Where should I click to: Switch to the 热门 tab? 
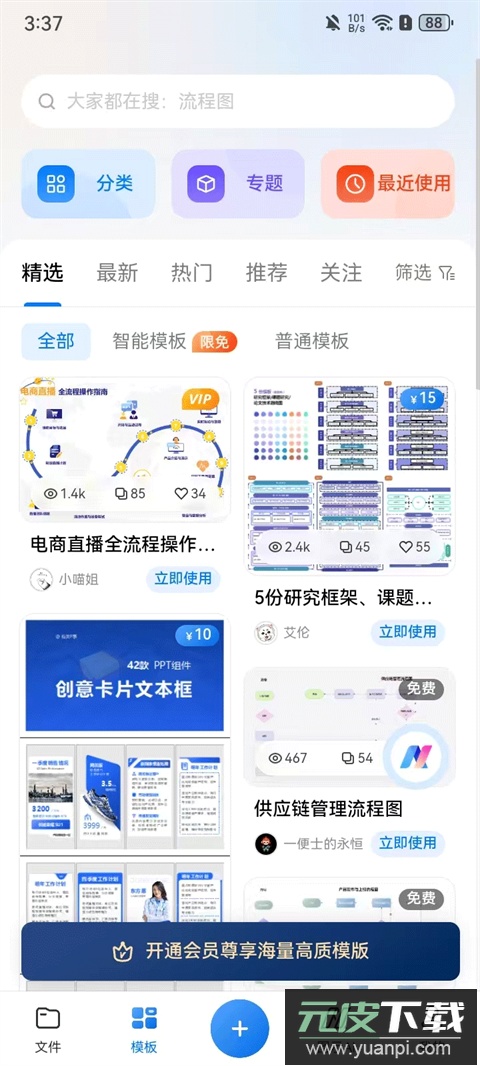pos(192,273)
